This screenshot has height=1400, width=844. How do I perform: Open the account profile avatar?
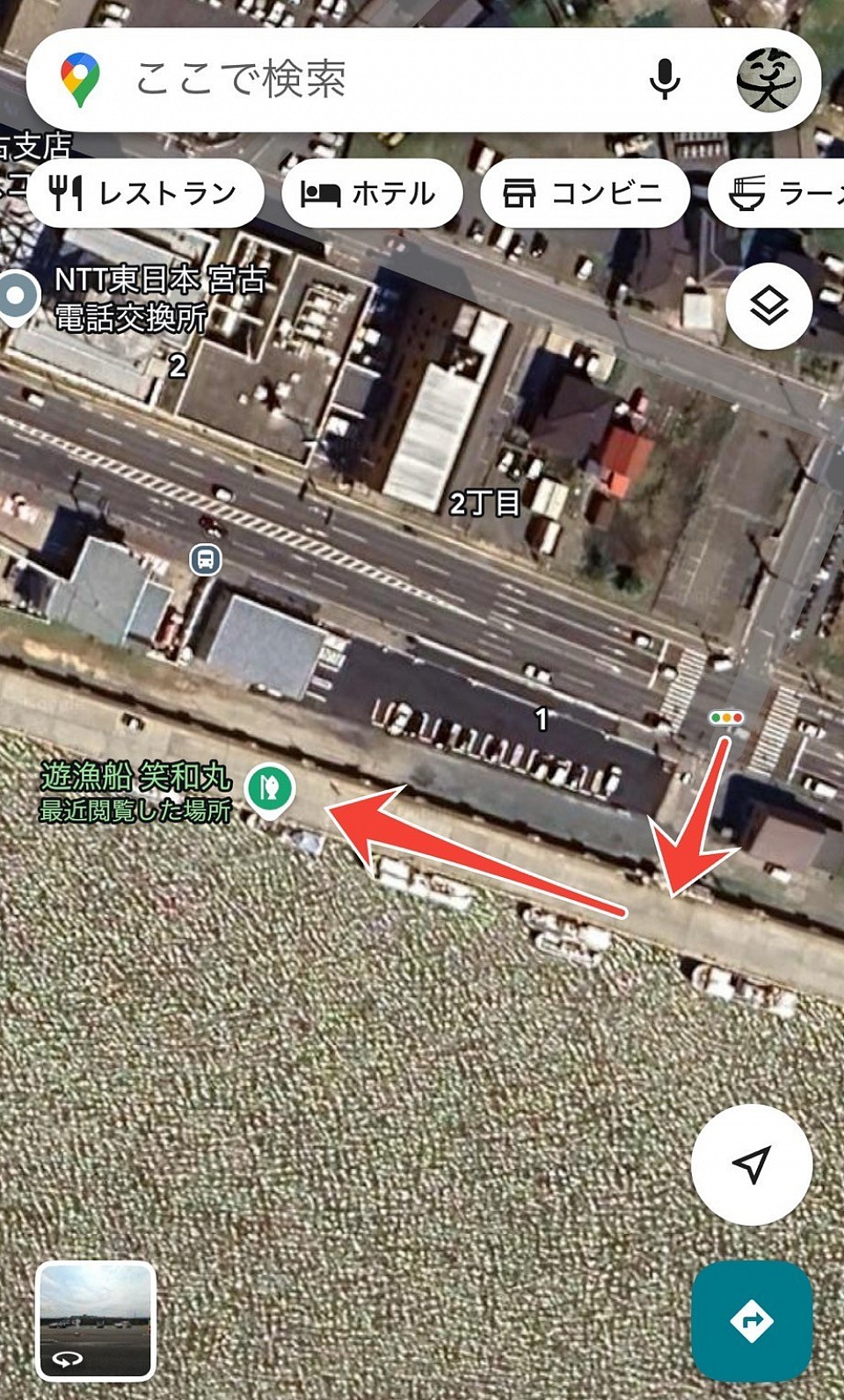pyautogui.click(x=768, y=80)
